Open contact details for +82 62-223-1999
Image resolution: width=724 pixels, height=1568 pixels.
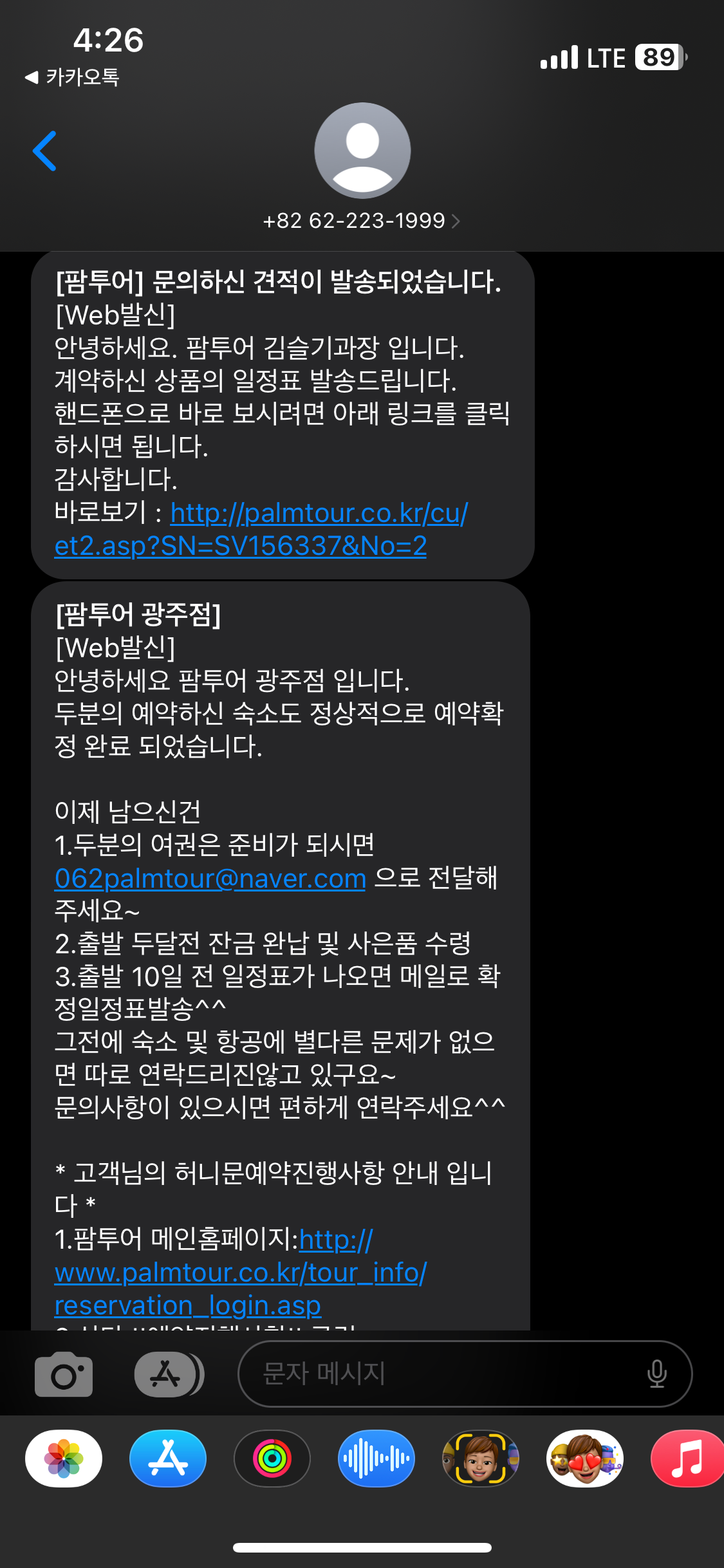coord(361,221)
